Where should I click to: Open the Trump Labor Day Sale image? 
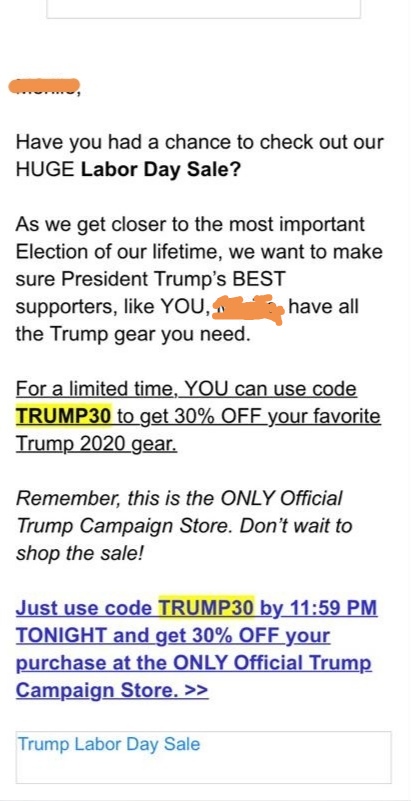(203, 757)
